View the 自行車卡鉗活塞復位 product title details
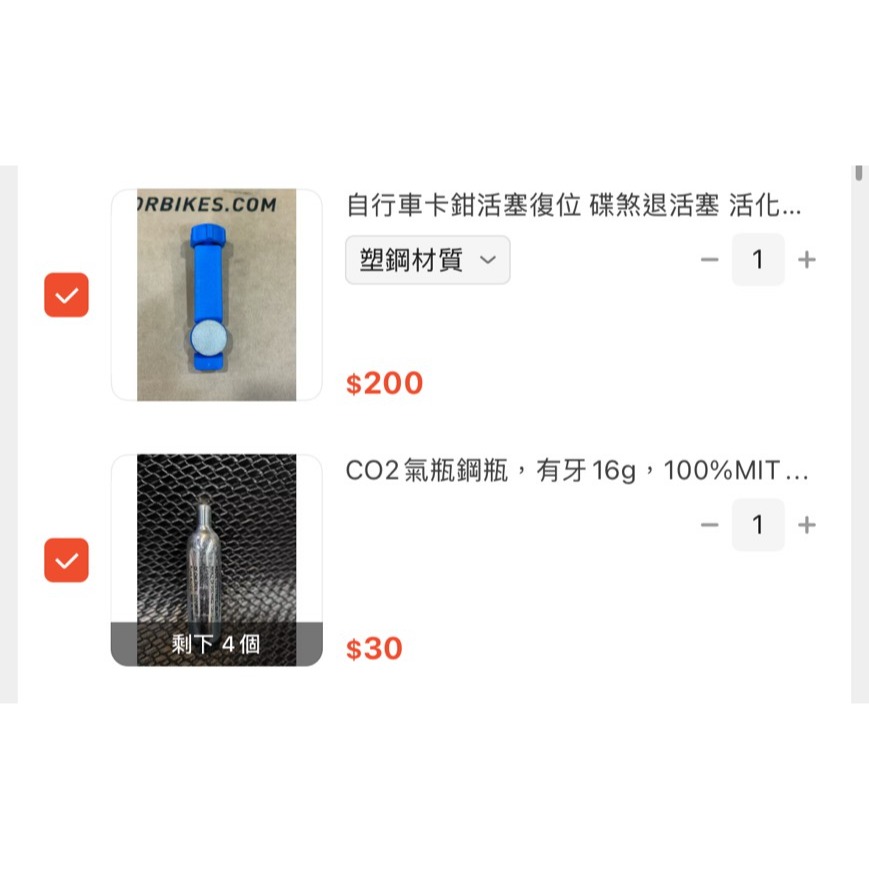 coord(573,207)
